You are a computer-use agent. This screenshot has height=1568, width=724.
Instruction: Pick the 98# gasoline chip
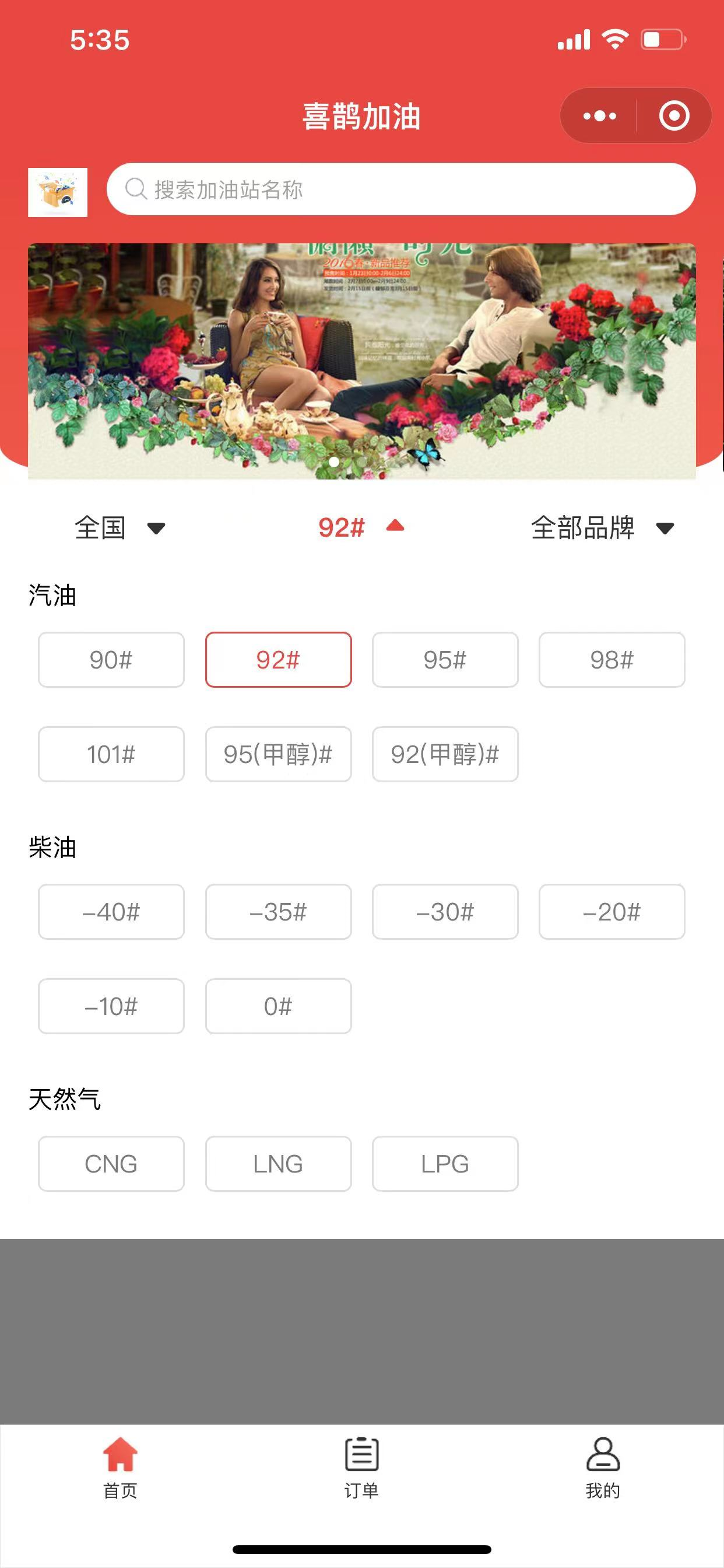[611, 660]
